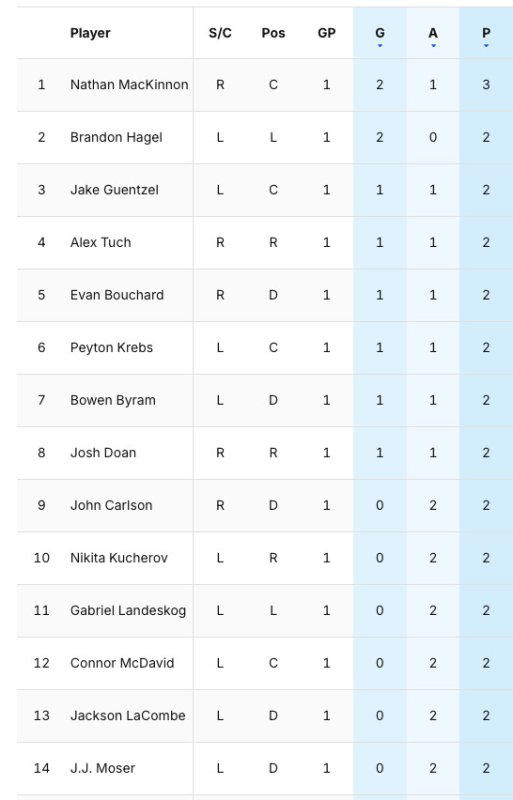
Task: Open Connor McDavid's player page
Action: pos(122,663)
